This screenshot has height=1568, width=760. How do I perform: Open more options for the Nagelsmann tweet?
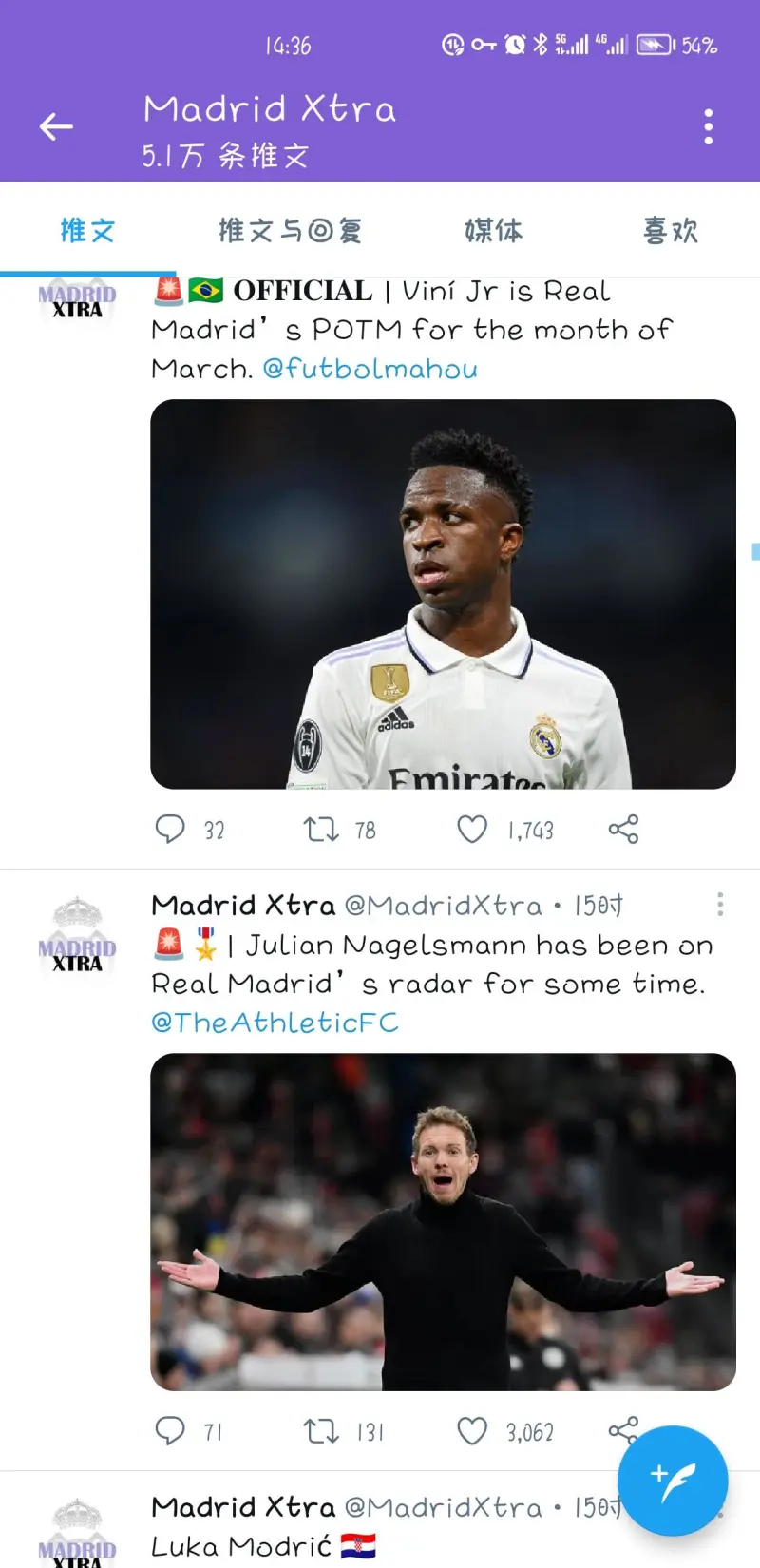tap(720, 904)
